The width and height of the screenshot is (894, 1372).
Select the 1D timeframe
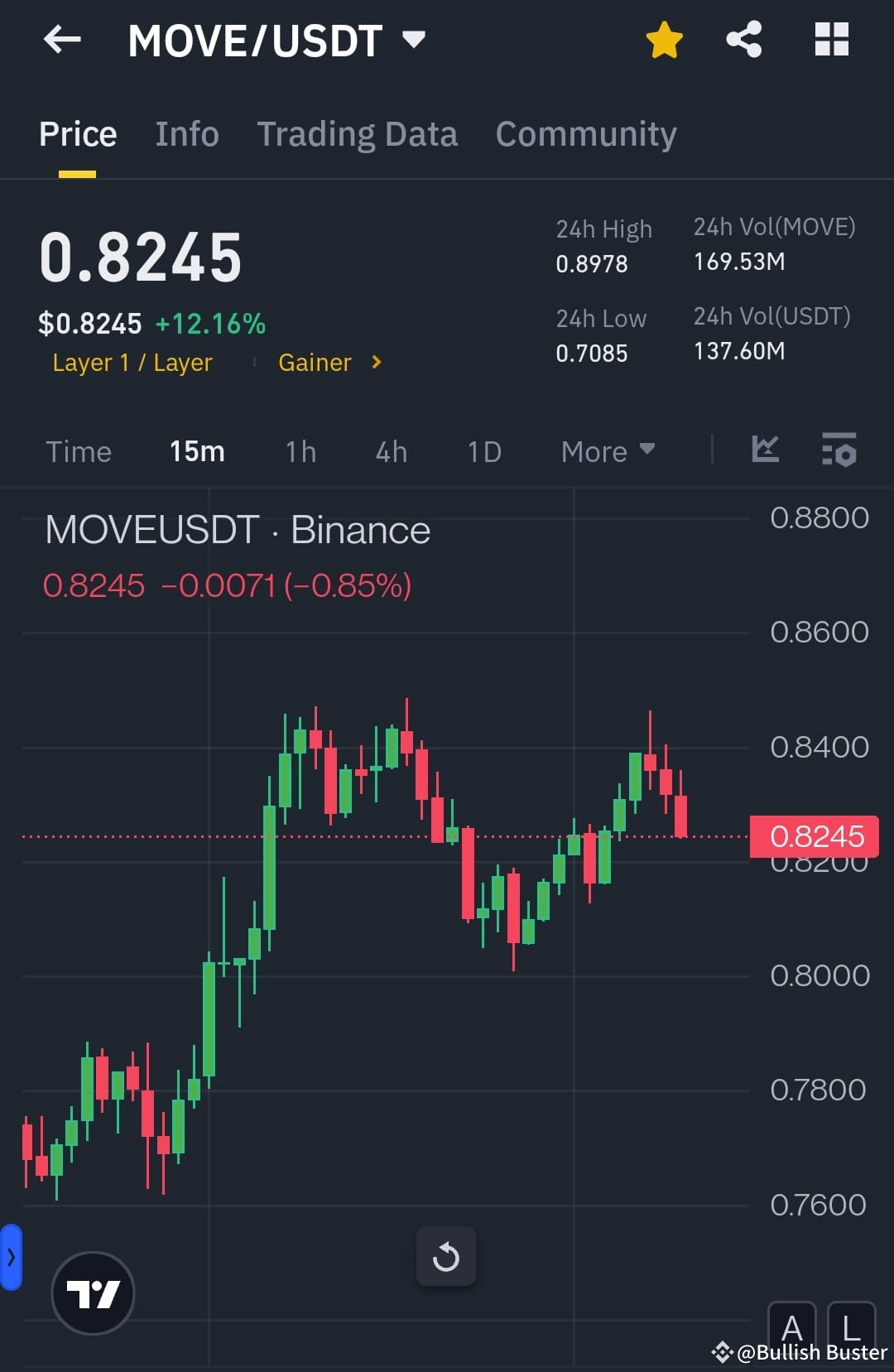483,451
